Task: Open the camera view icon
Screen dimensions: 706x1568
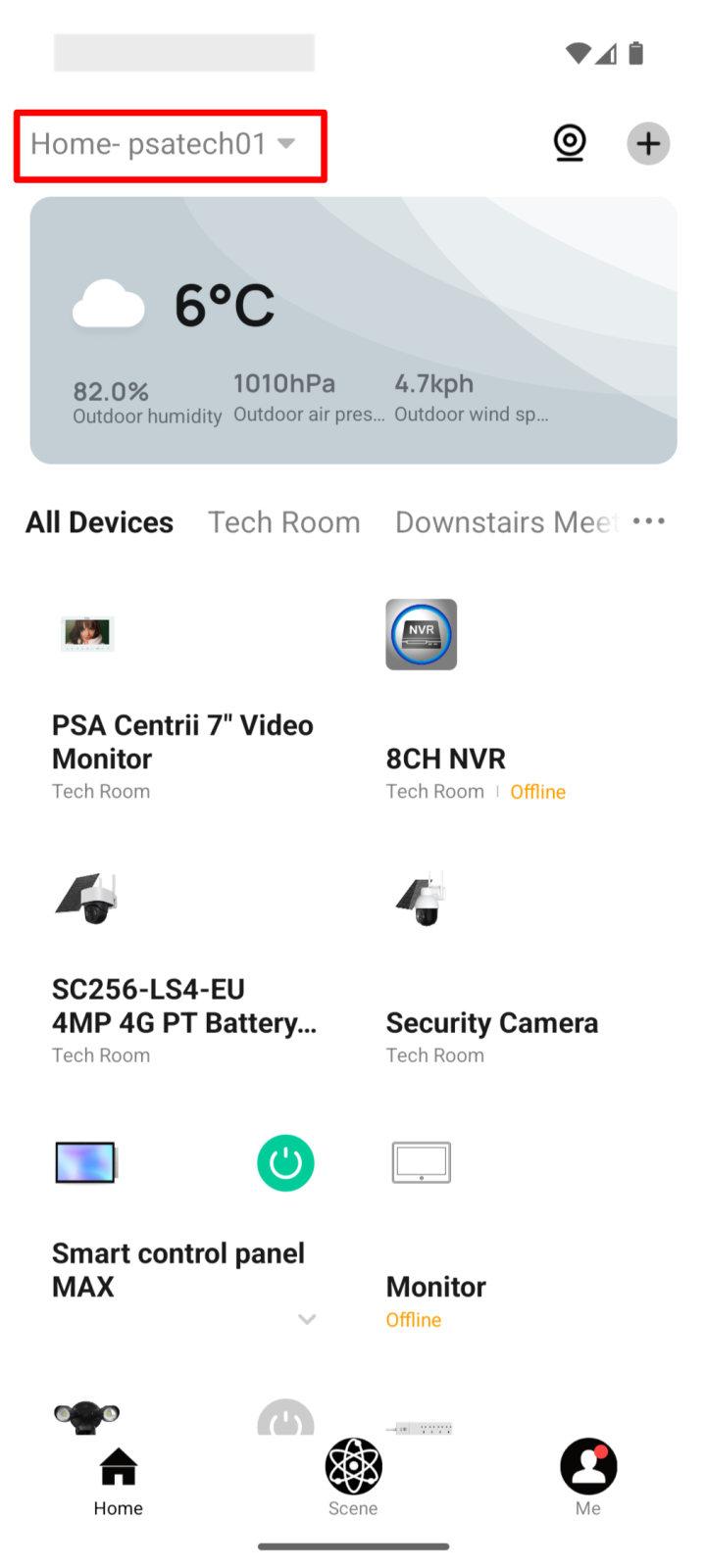Action: [570, 144]
